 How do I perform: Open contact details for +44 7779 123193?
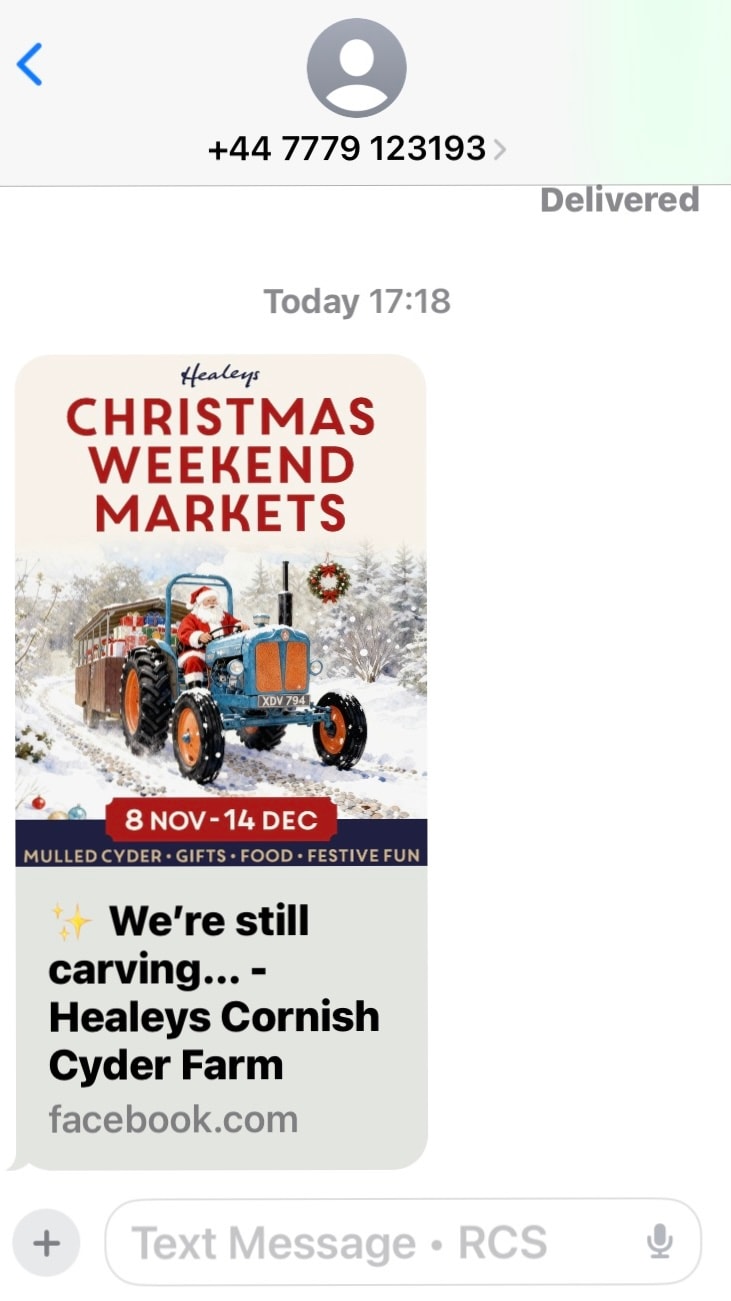click(356, 149)
